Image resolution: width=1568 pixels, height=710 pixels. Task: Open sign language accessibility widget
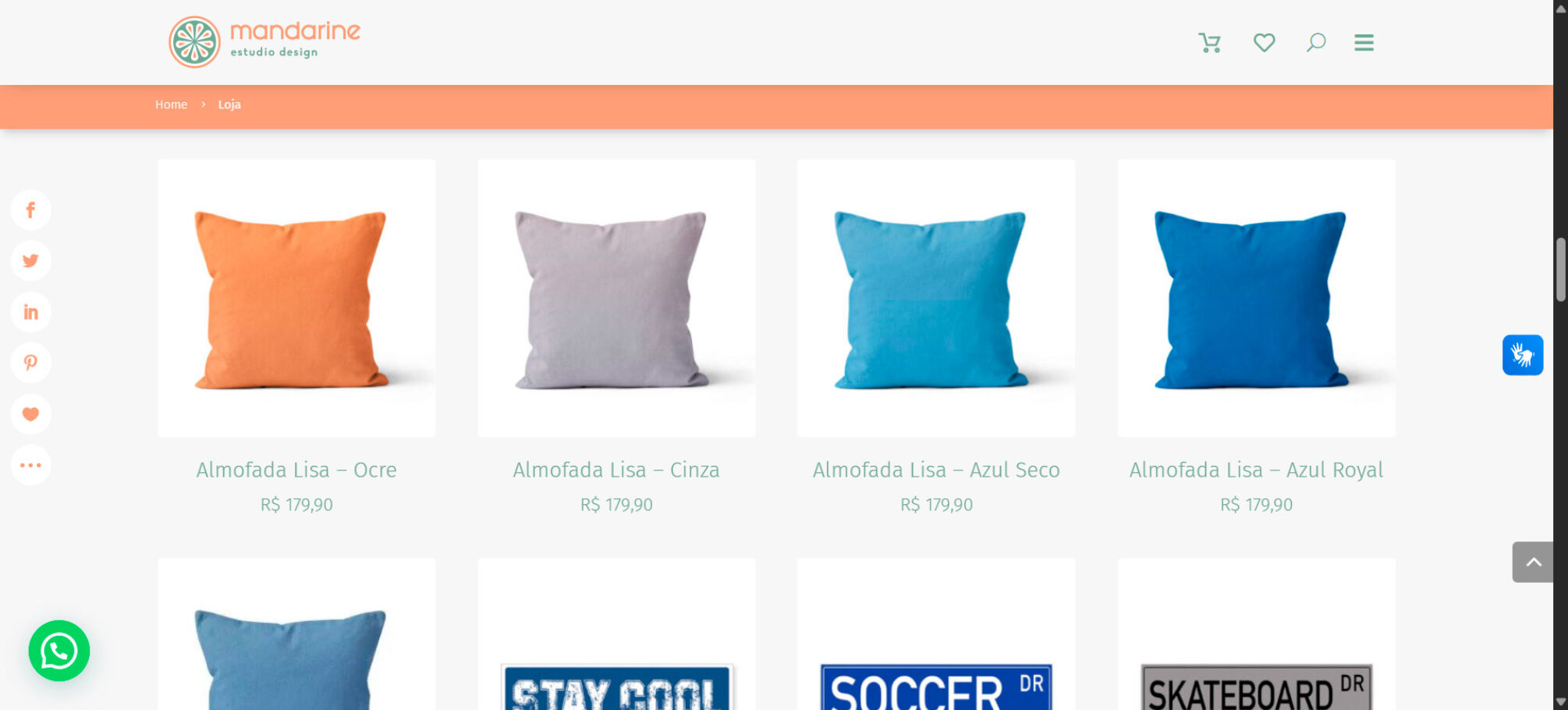pyautogui.click(x=1522, y=355)
